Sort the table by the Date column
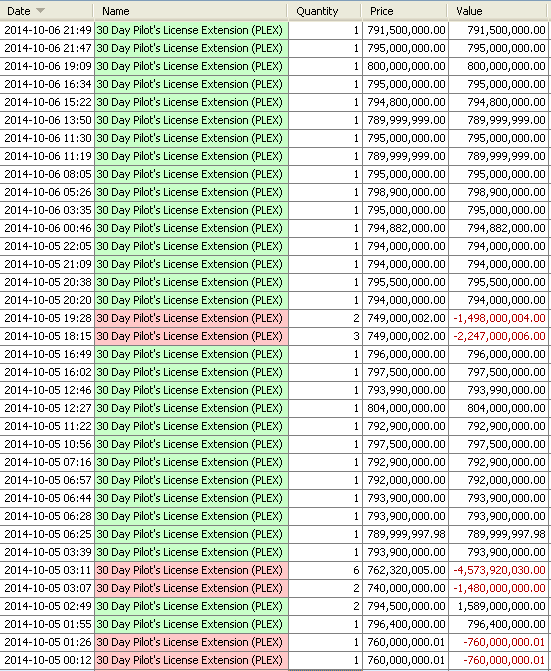The width and height of the screenshot is (551, 671). (46, 11)
